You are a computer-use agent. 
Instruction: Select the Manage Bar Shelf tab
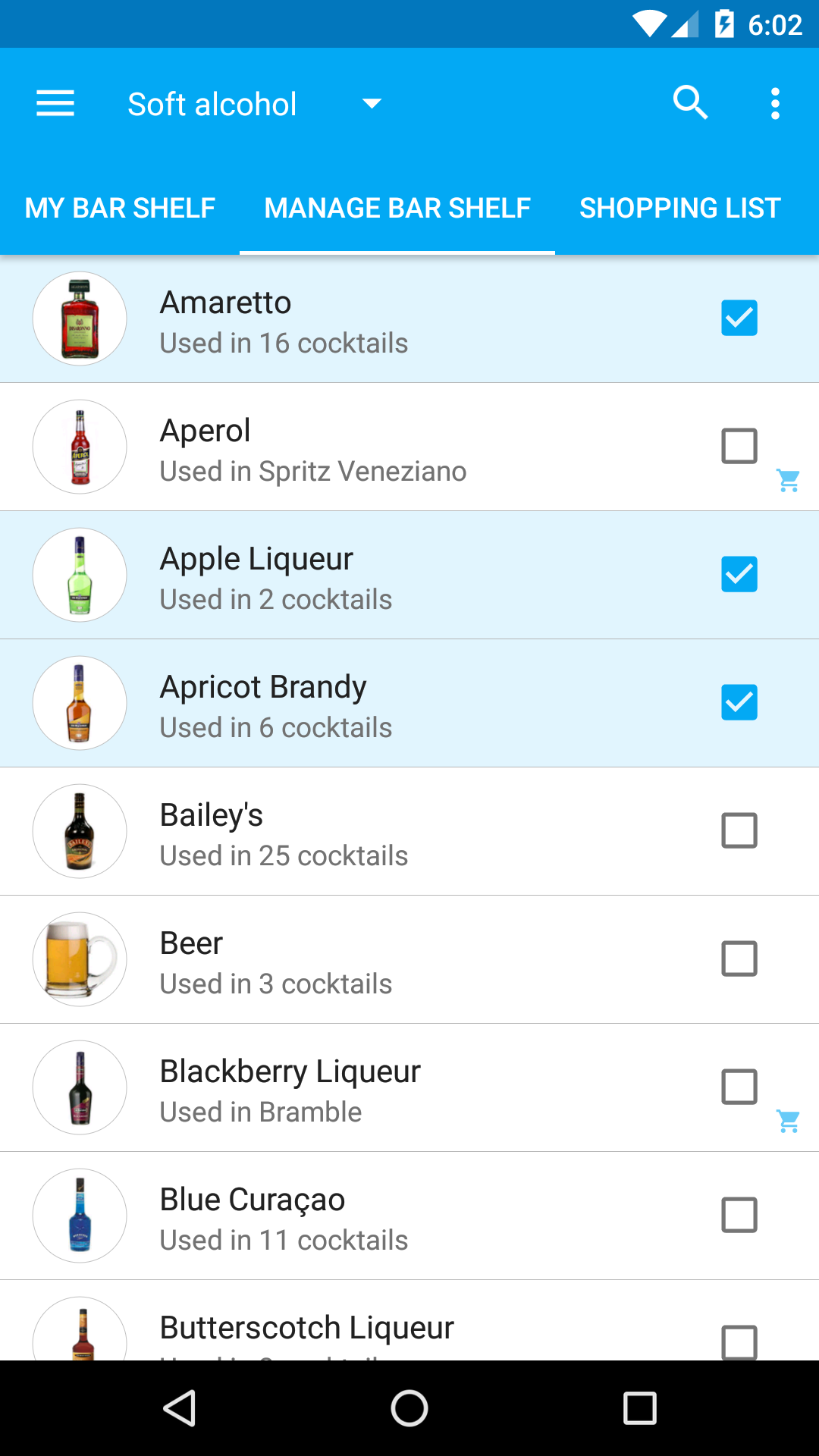click(397, 208)
